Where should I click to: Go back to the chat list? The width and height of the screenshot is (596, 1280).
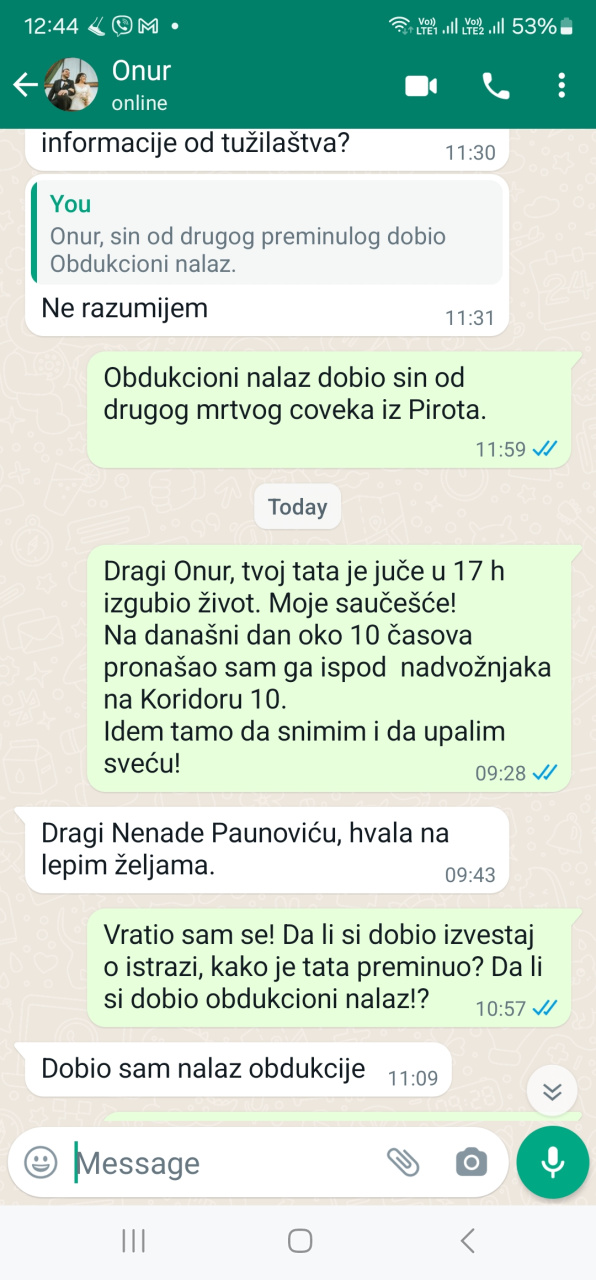pos(24,86)
